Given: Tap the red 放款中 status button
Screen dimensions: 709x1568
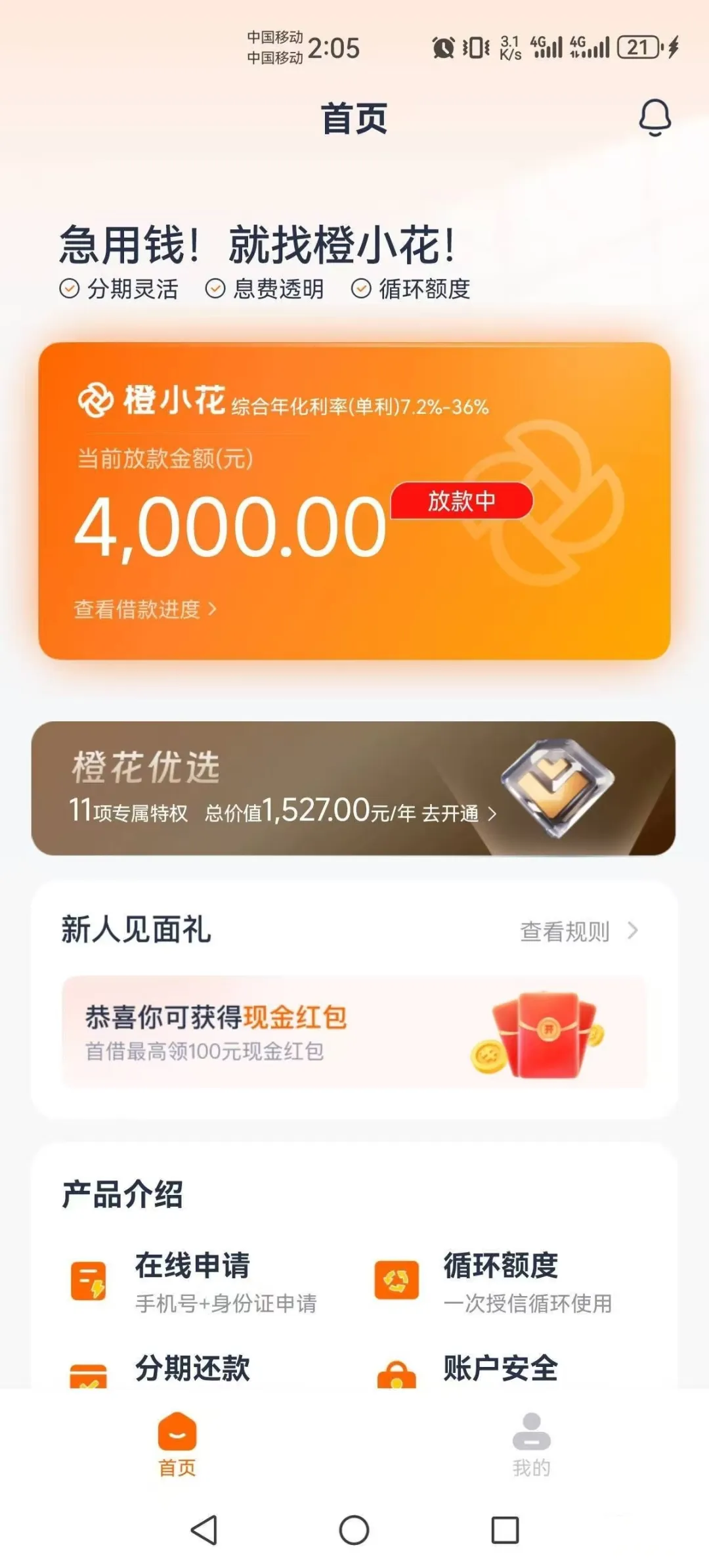Looking at the screenshot, I should click(462, 501).
